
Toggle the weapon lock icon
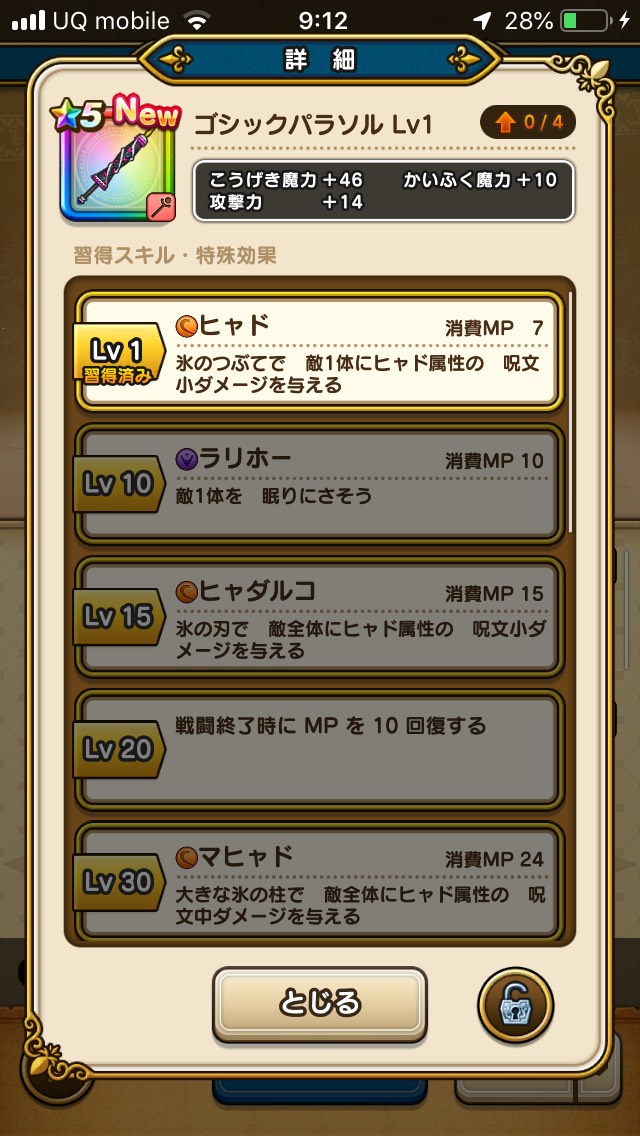(515, 1003)
